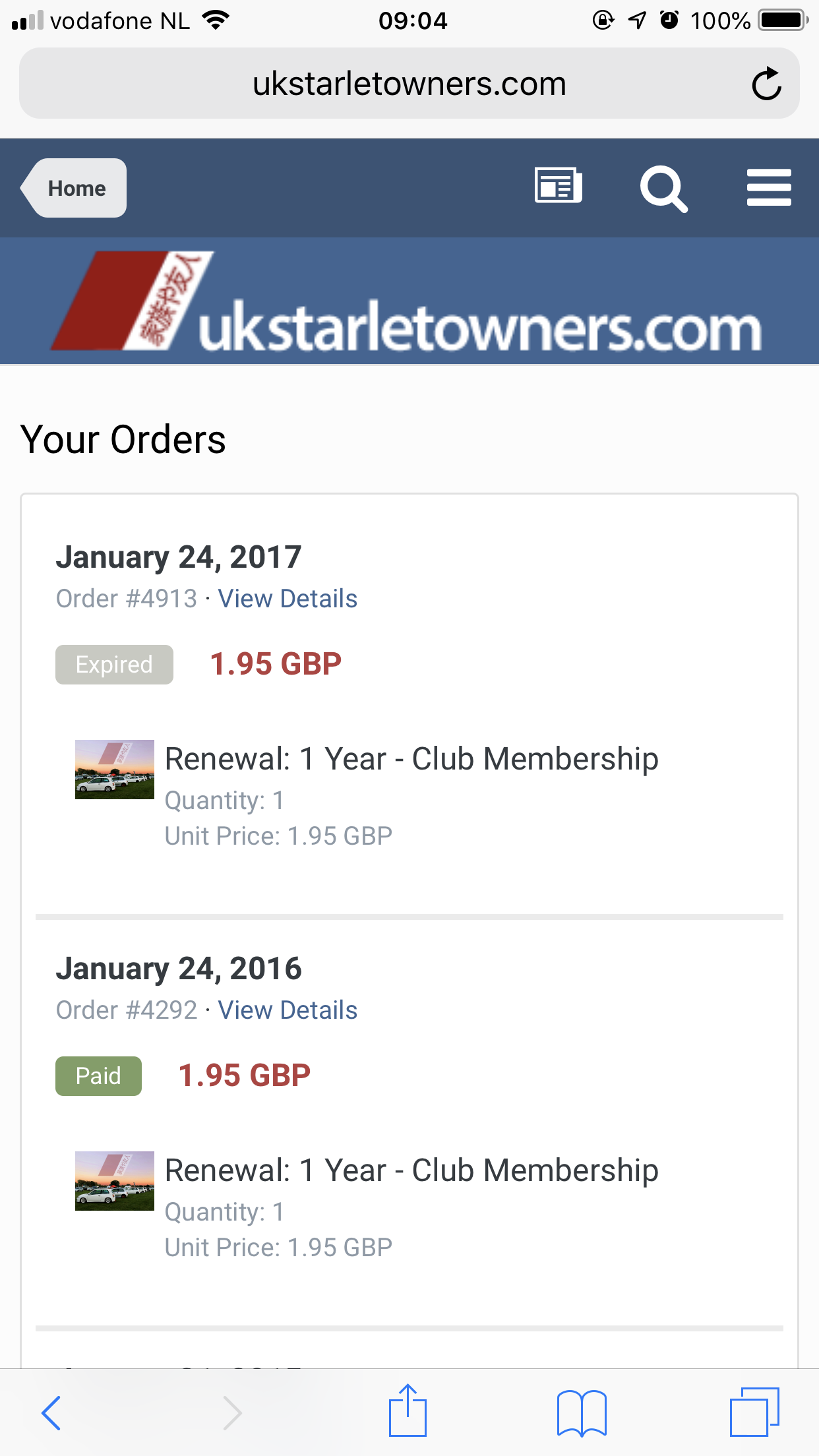Open Safari bookmarks
The image size is (819, 1456).
coord(581,1412)
